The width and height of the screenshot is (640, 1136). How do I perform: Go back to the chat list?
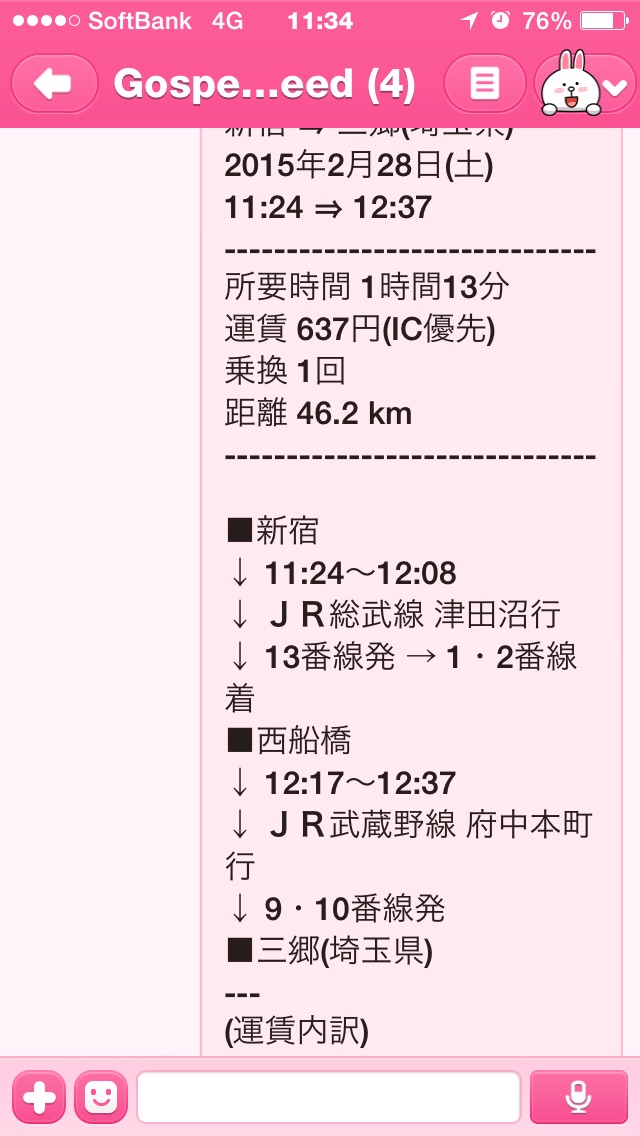(x=53, y=84)
